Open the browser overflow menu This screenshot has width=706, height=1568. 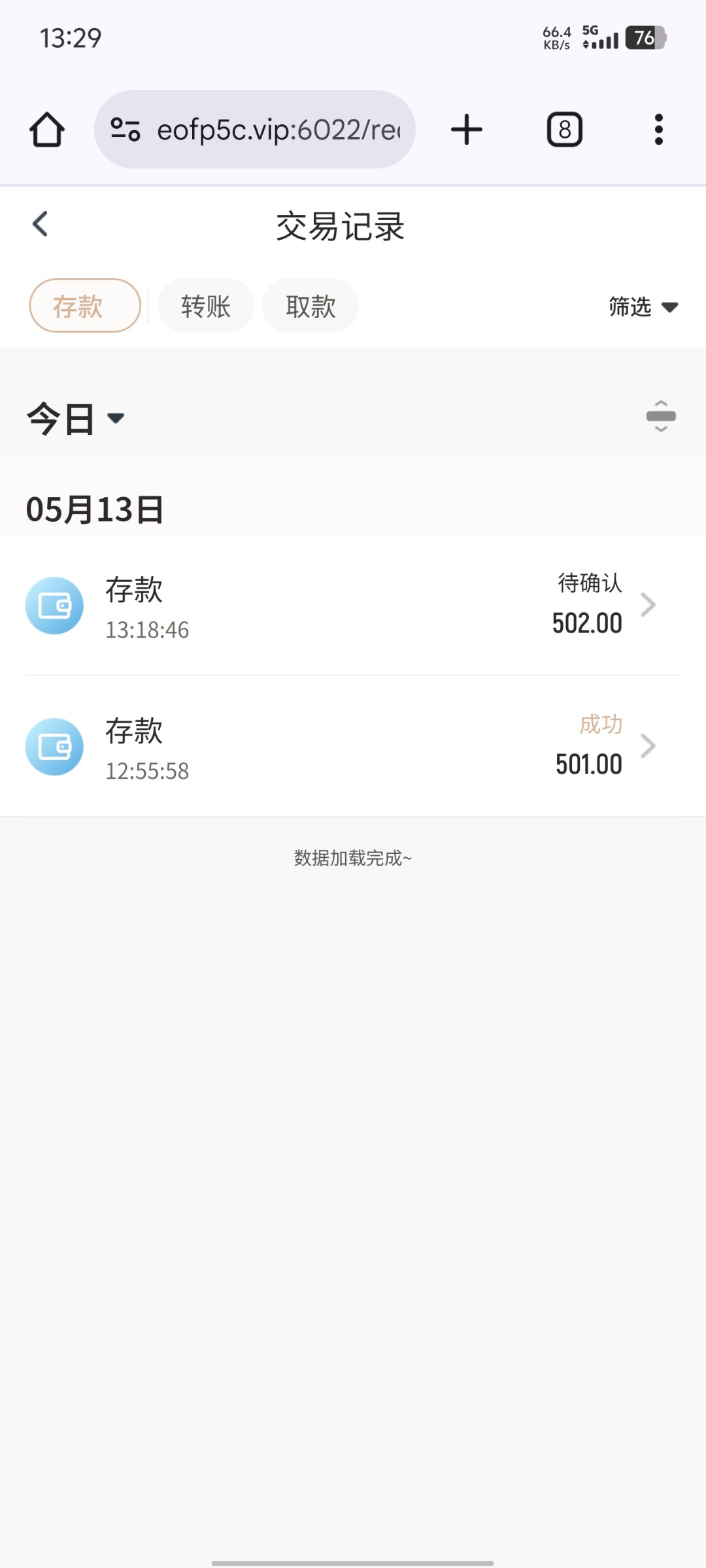[x=659, y=129]
